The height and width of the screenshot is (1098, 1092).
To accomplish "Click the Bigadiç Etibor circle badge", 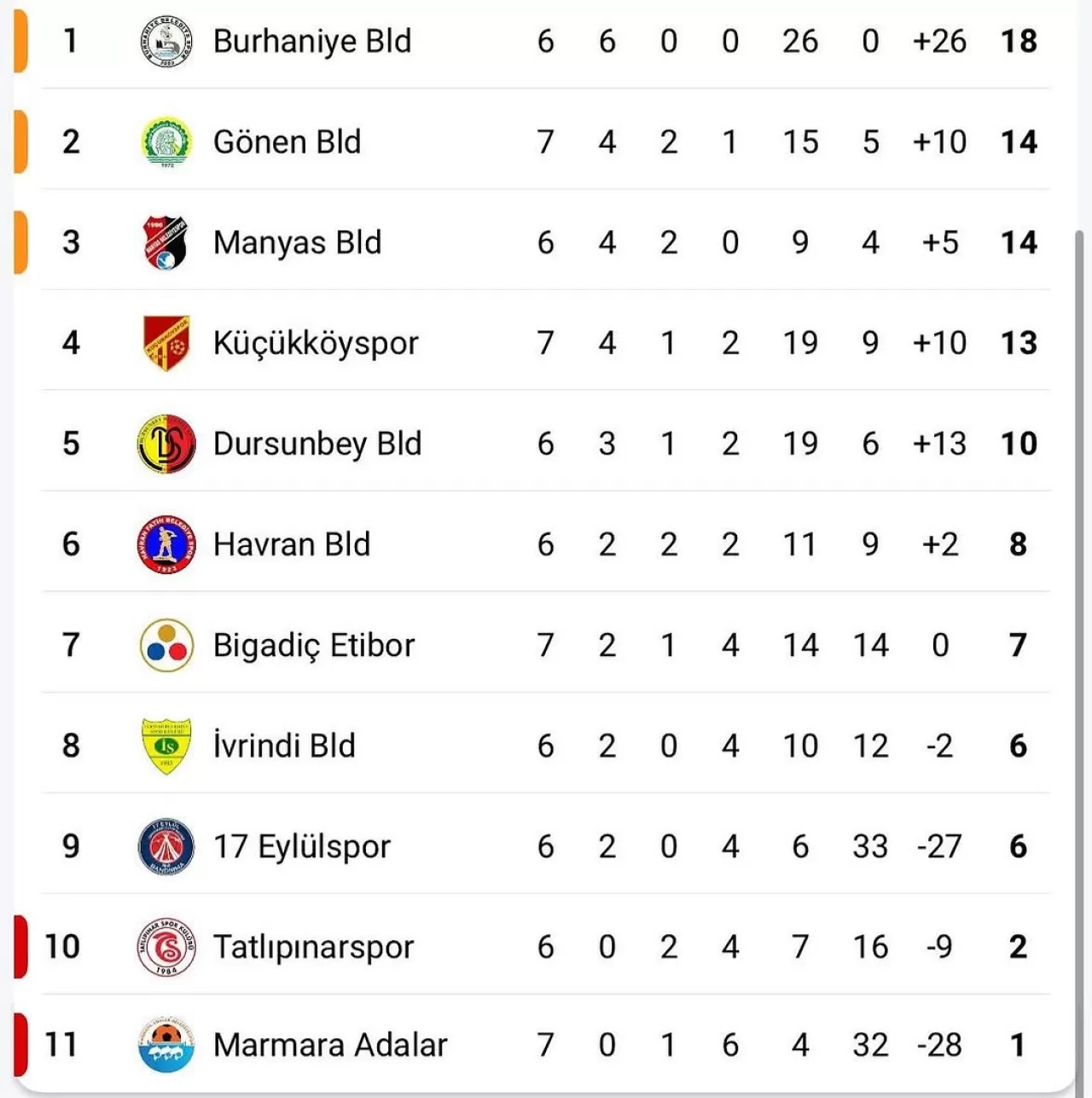I will pyautogui.click(x=165, y=644).
